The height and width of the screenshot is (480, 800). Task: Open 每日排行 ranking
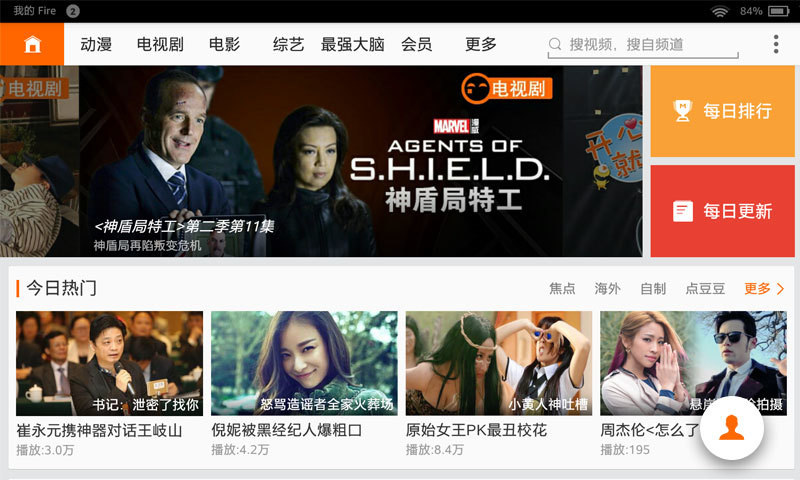(x=722, y=111)
